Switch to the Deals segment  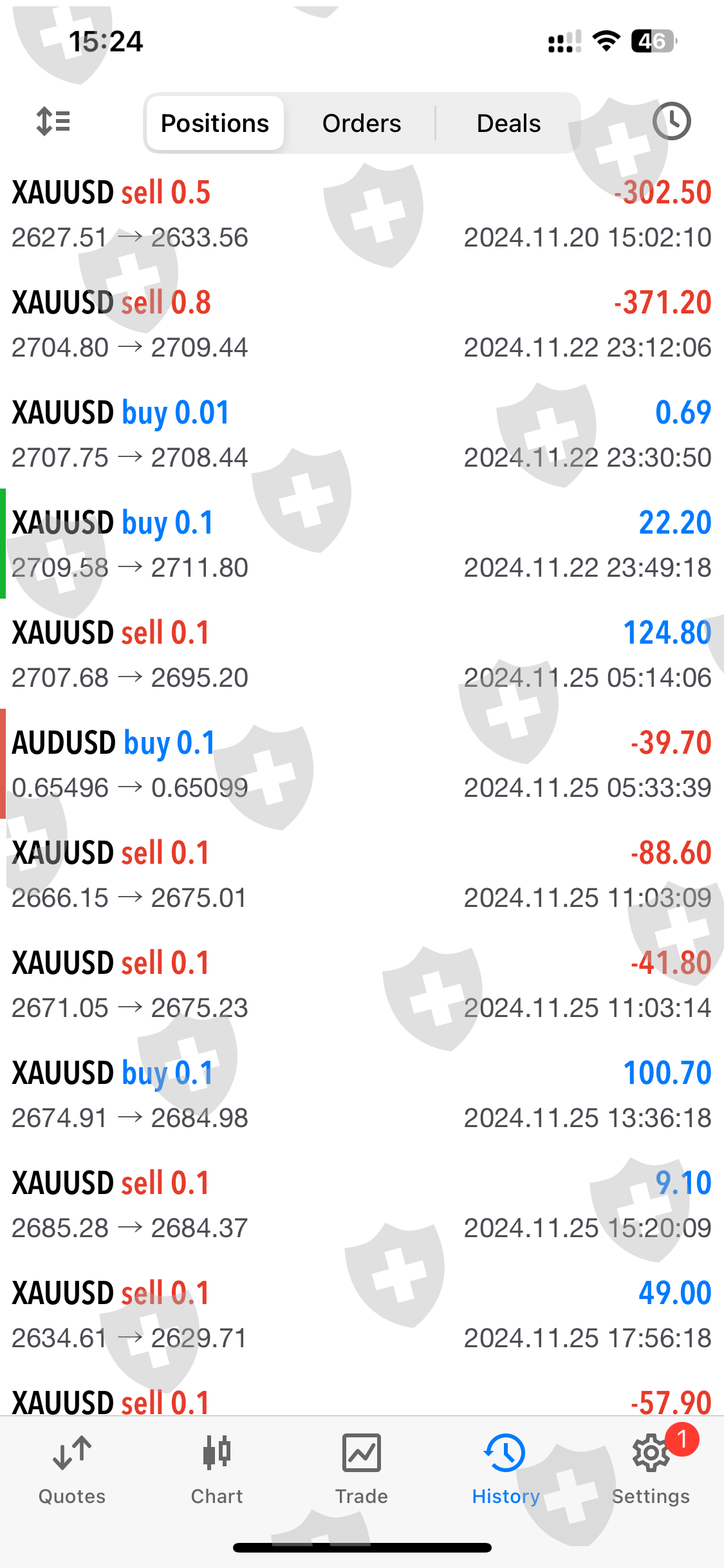click(508, 123)
